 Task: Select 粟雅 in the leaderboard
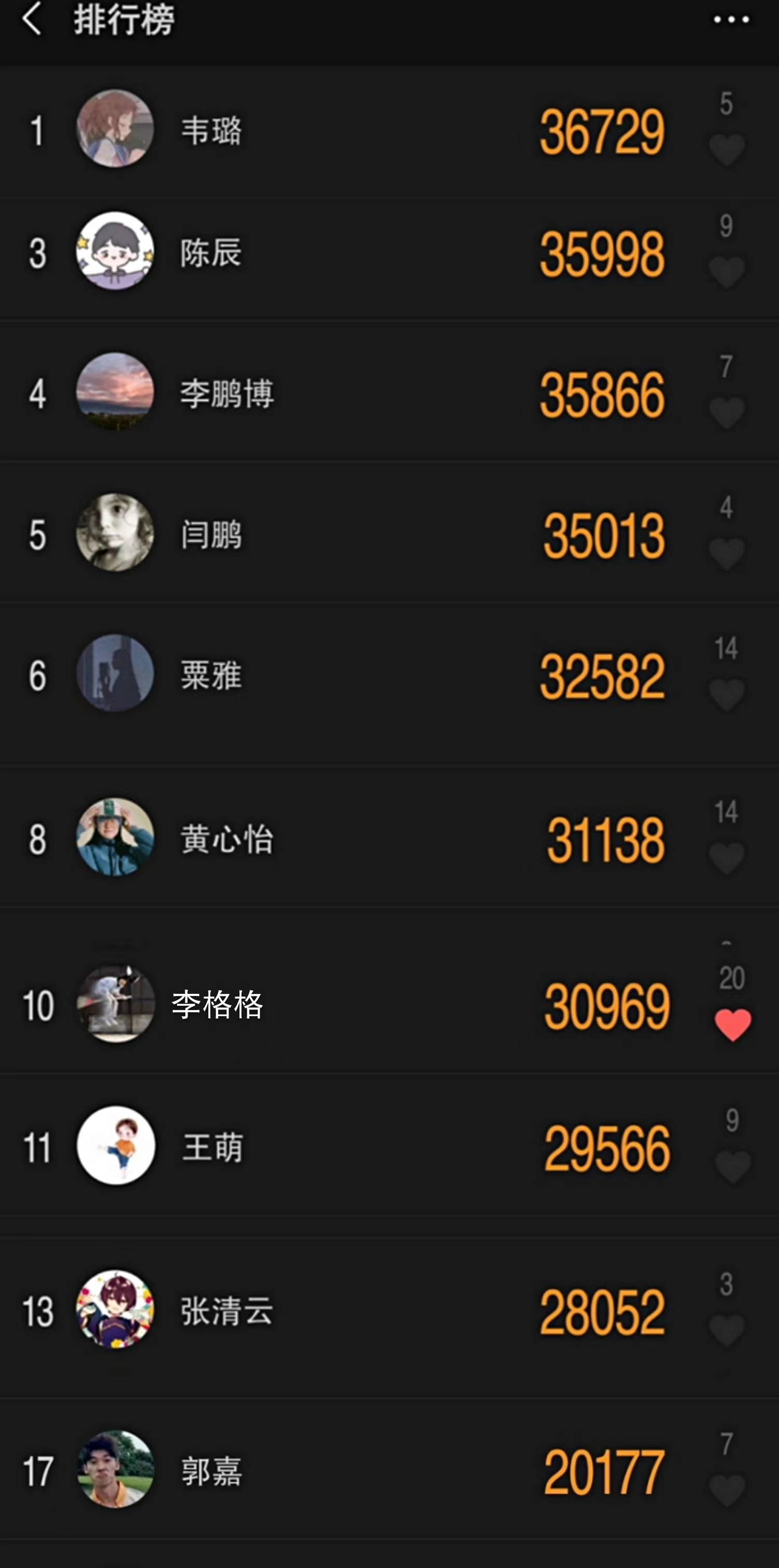click(210, 675)
